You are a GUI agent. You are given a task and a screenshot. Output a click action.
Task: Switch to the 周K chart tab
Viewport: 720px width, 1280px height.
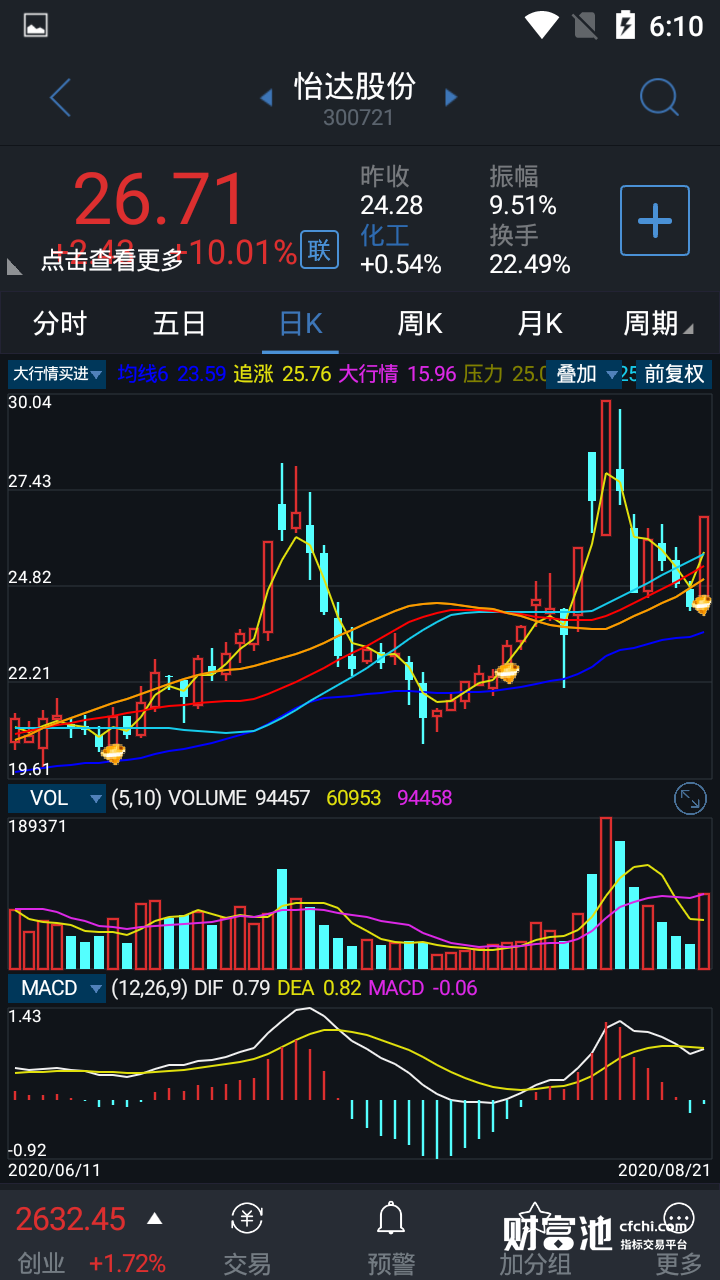(x=420, y=323)
